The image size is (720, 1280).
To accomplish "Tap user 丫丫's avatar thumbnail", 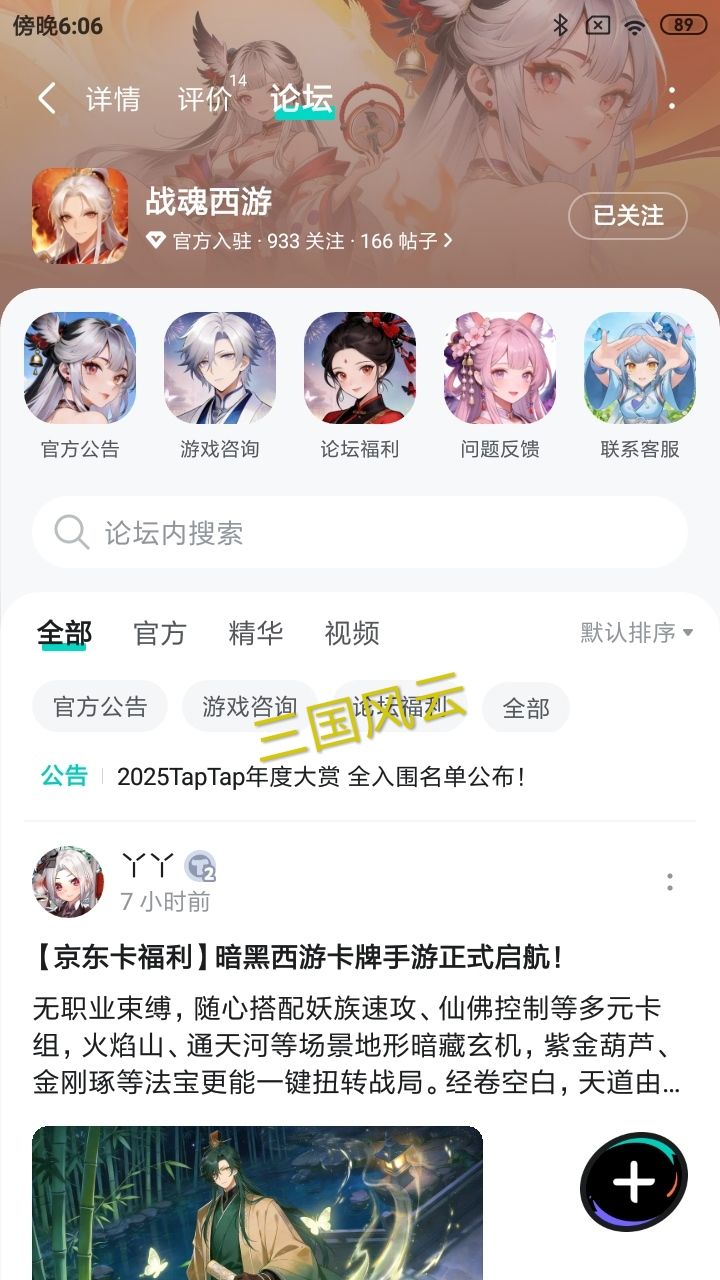I will (x=64, y=880).
